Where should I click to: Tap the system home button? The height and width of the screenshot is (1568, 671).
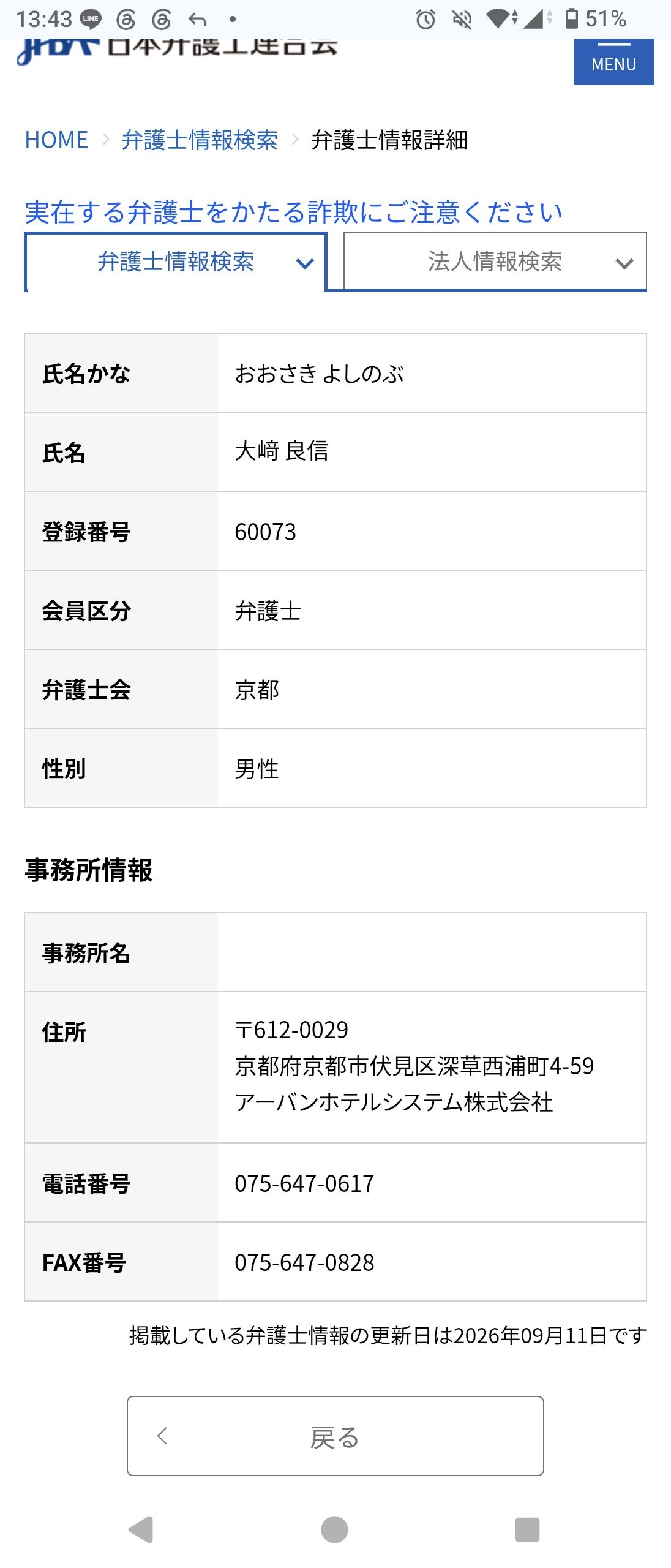click(x=334, y=1529)
